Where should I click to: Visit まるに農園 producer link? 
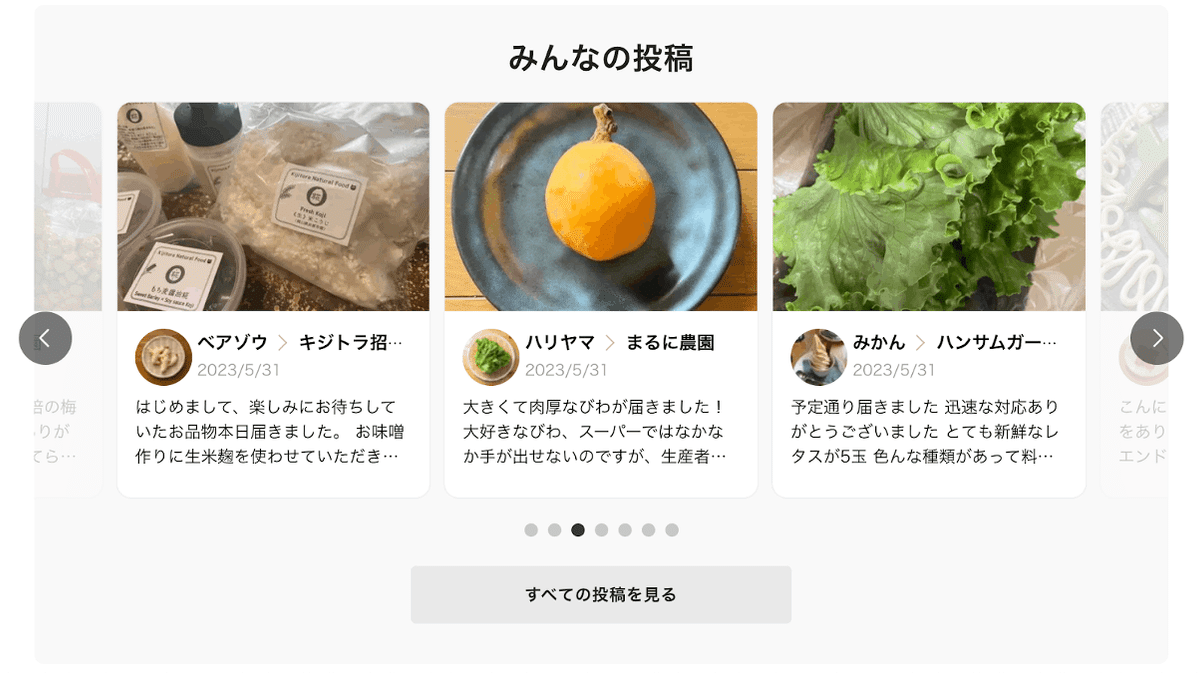pyautogui.click(x=670, y=343)
